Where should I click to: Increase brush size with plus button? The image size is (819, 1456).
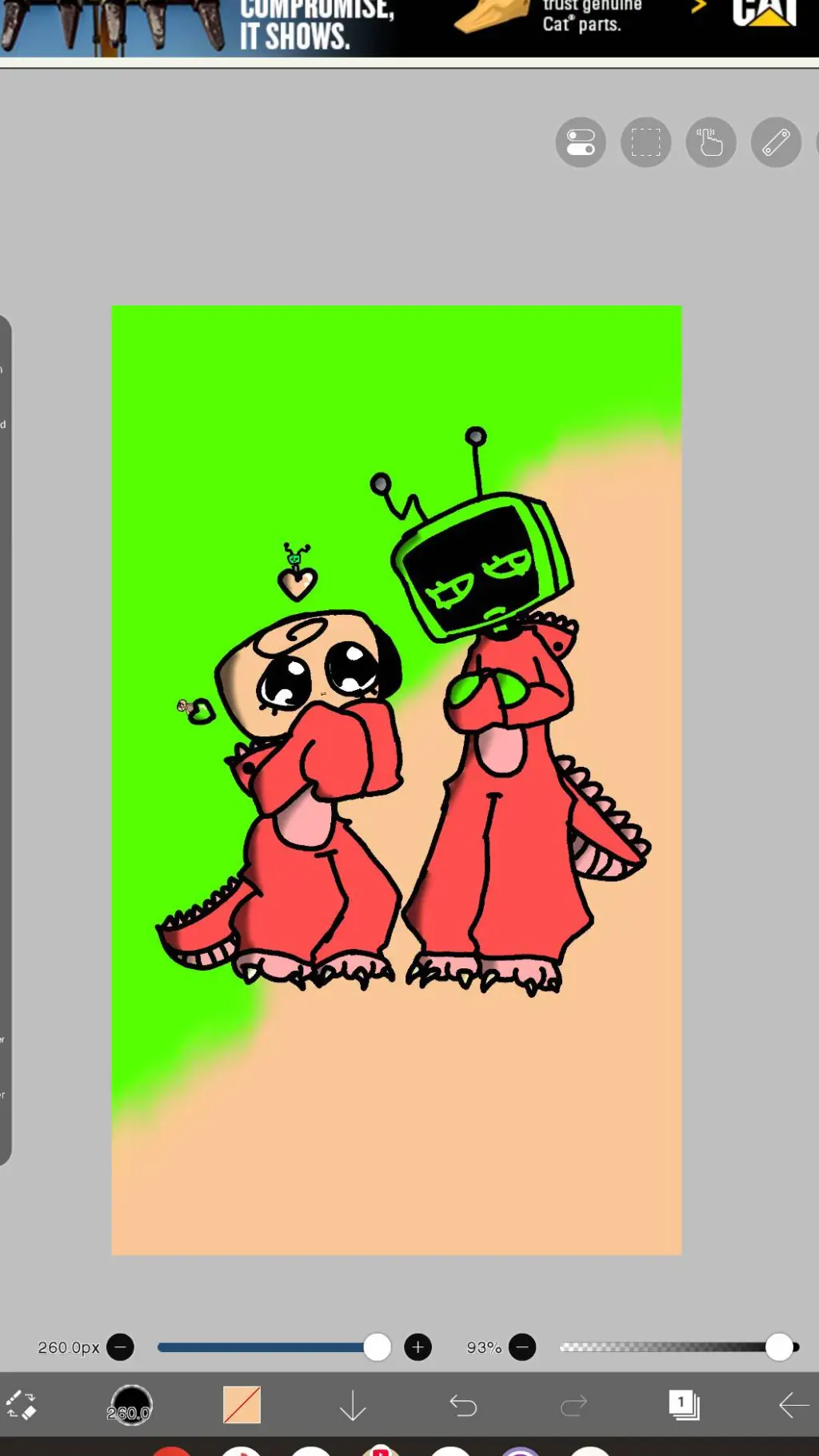[x=417, y=1347]
